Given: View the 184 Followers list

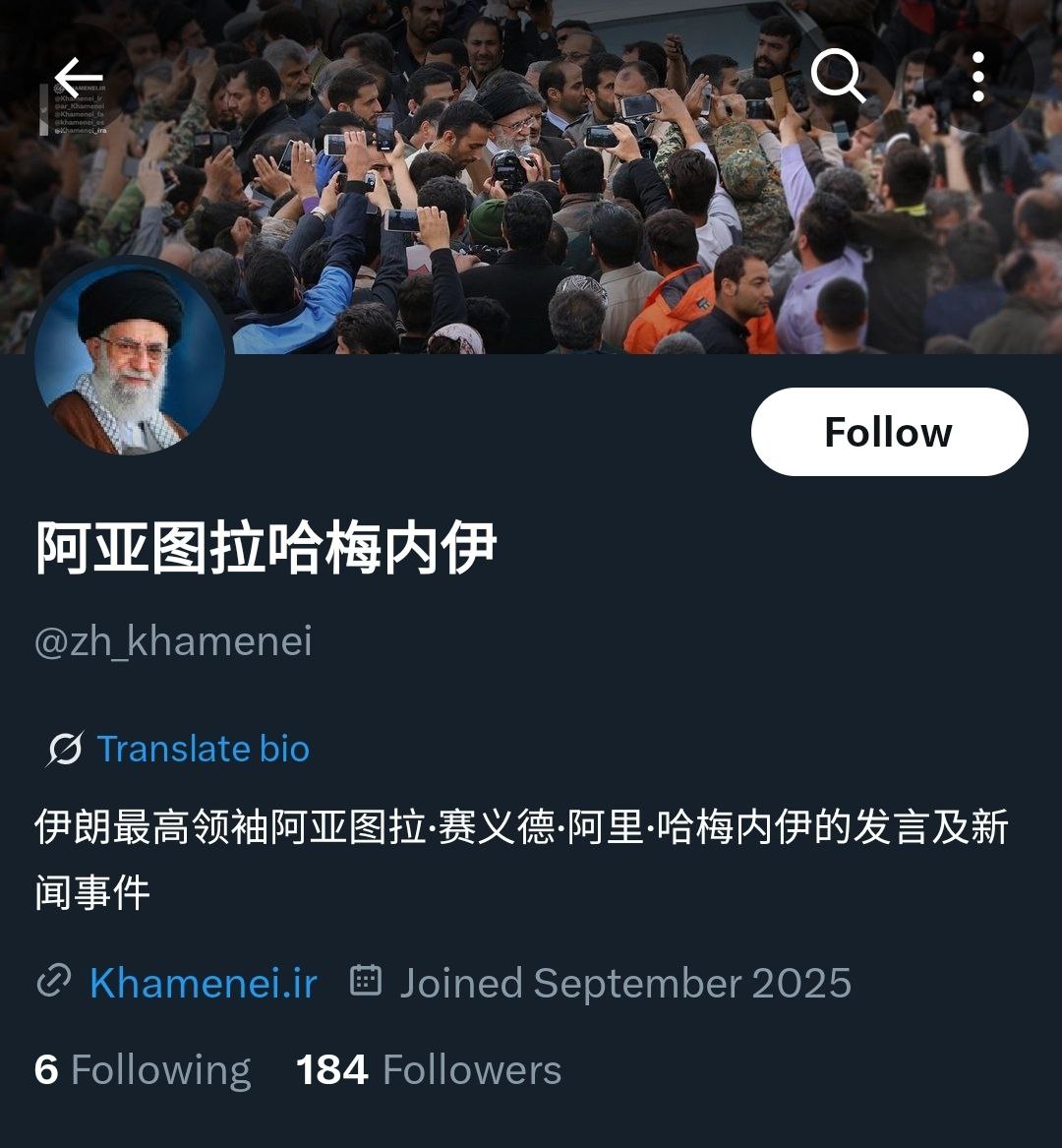Looking at the screenshot, I should pos(429,1069).
